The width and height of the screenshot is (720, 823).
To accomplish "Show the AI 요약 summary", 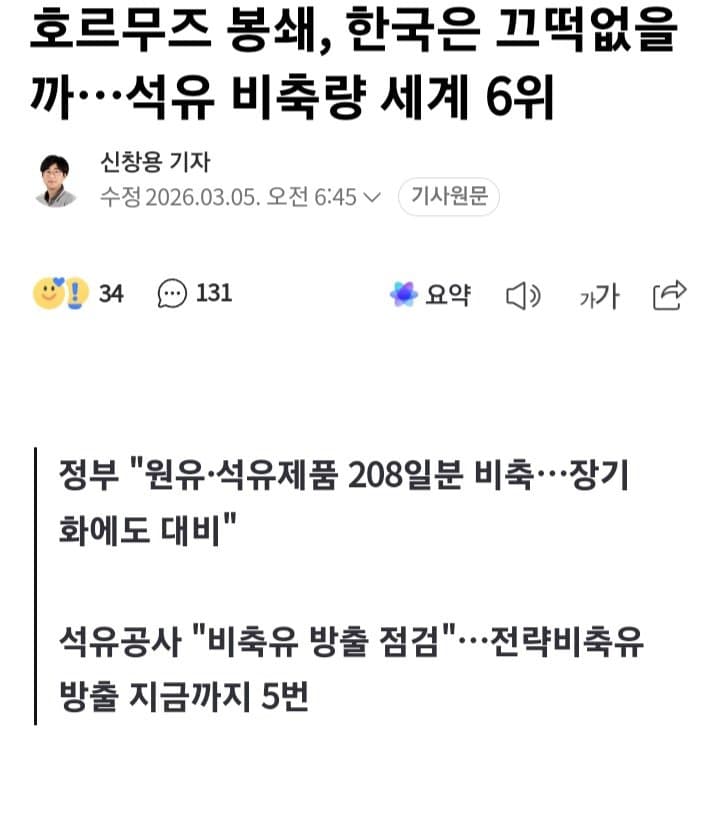I will [430, 295].
